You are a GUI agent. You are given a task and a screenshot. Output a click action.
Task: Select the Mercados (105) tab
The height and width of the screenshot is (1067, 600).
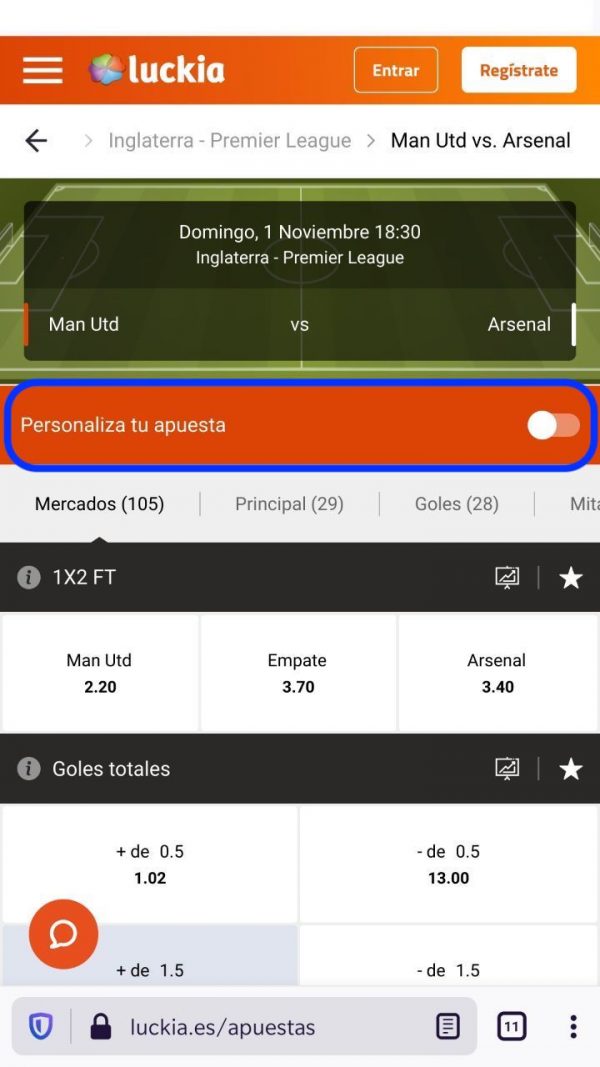pos(99,504)
